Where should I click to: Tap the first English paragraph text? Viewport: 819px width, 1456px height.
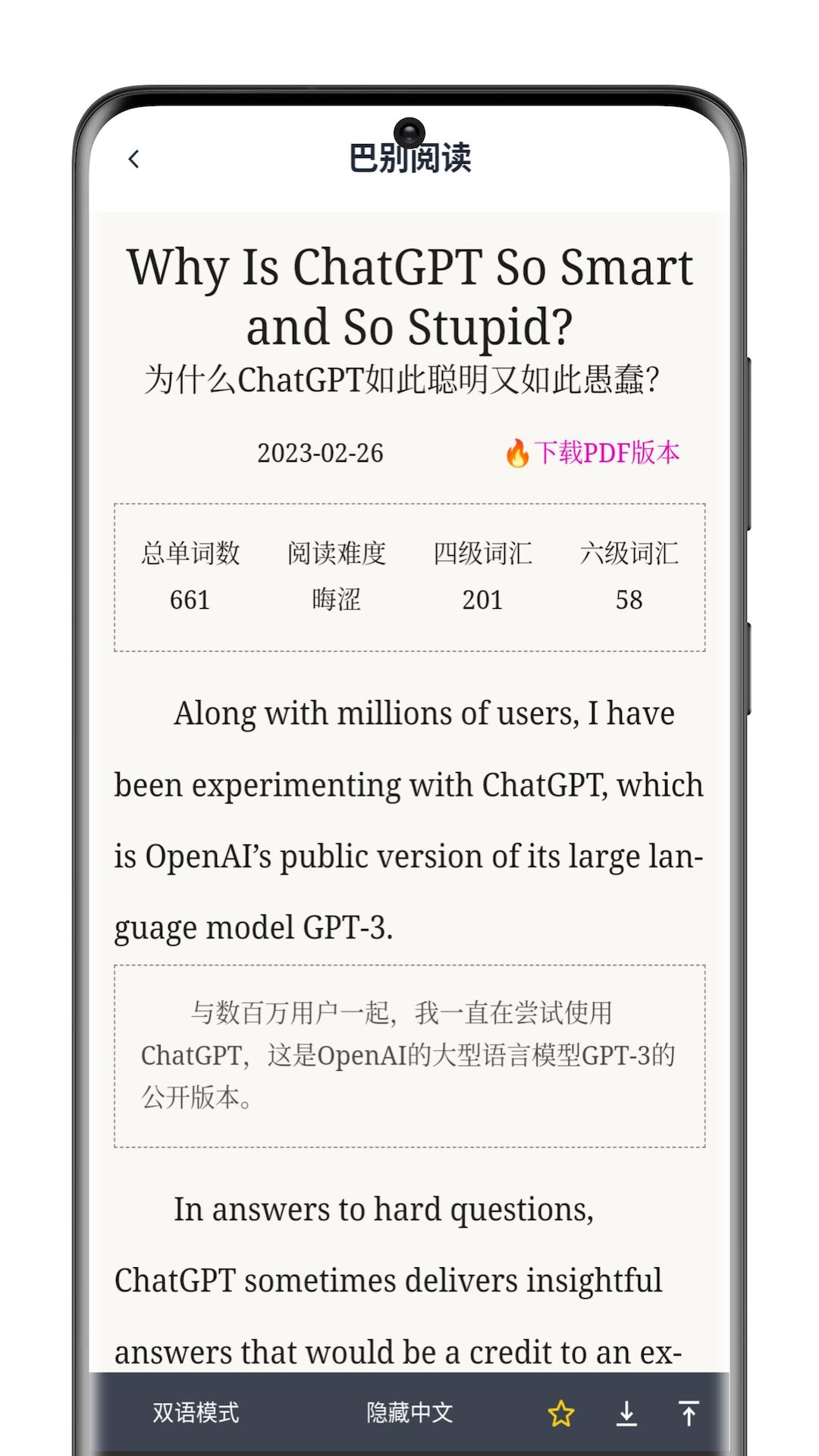[x=409, y=819]
